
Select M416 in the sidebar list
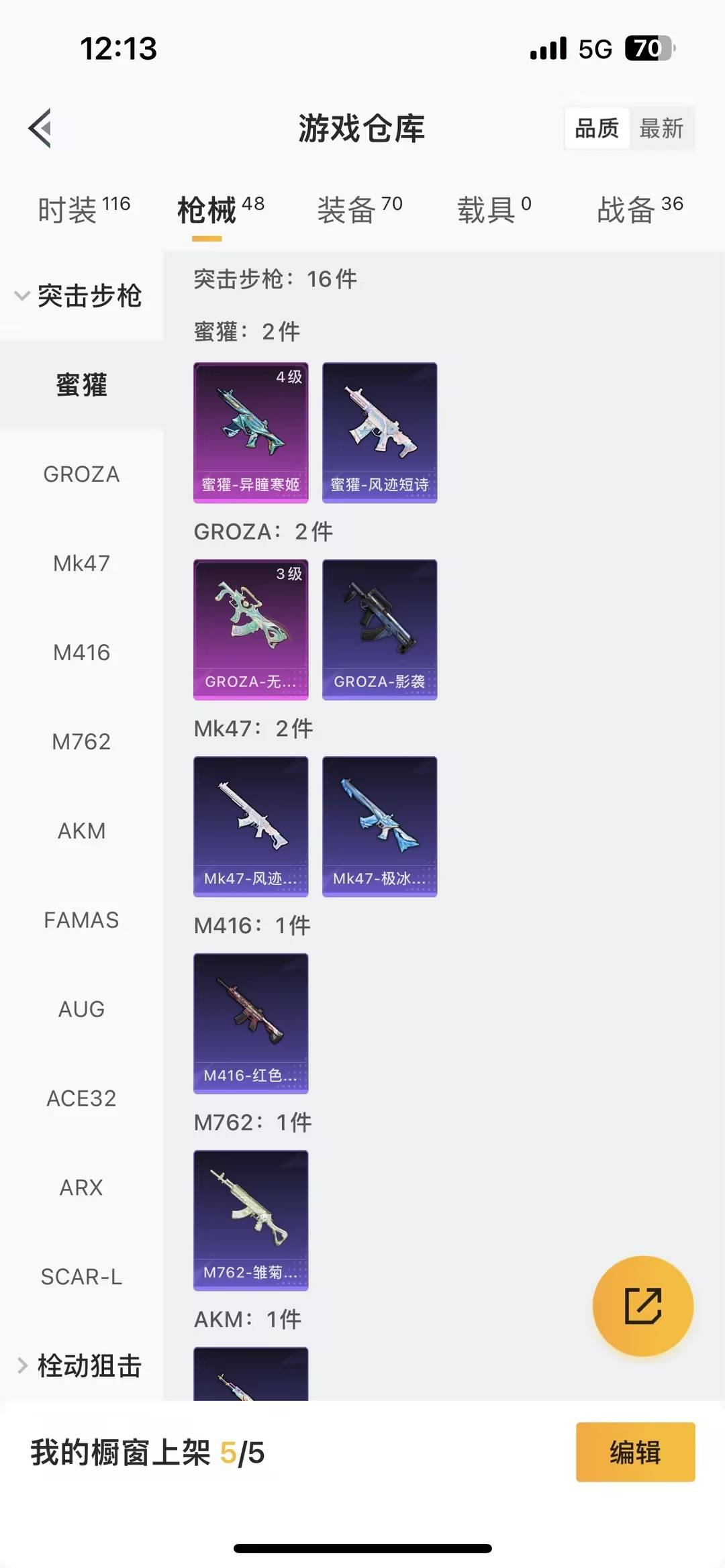(81, 652)
